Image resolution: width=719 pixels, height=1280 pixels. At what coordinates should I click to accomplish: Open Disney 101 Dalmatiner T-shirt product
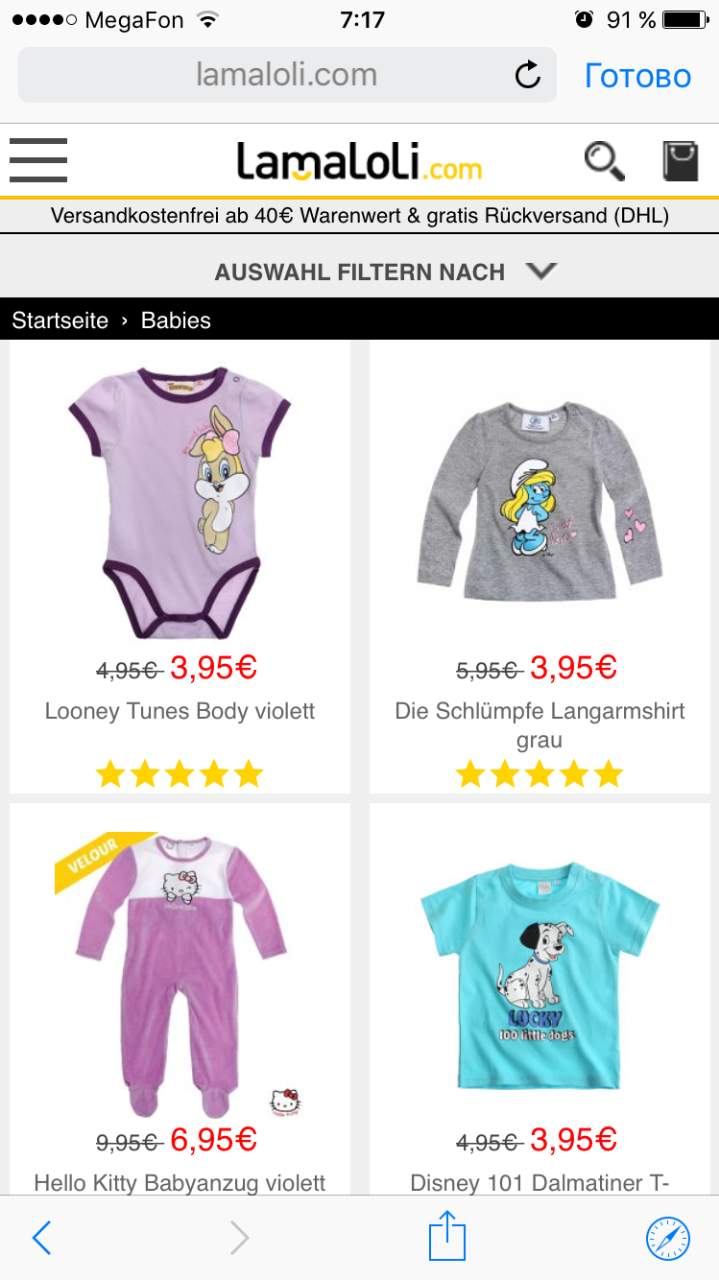(x=540, y=999)
